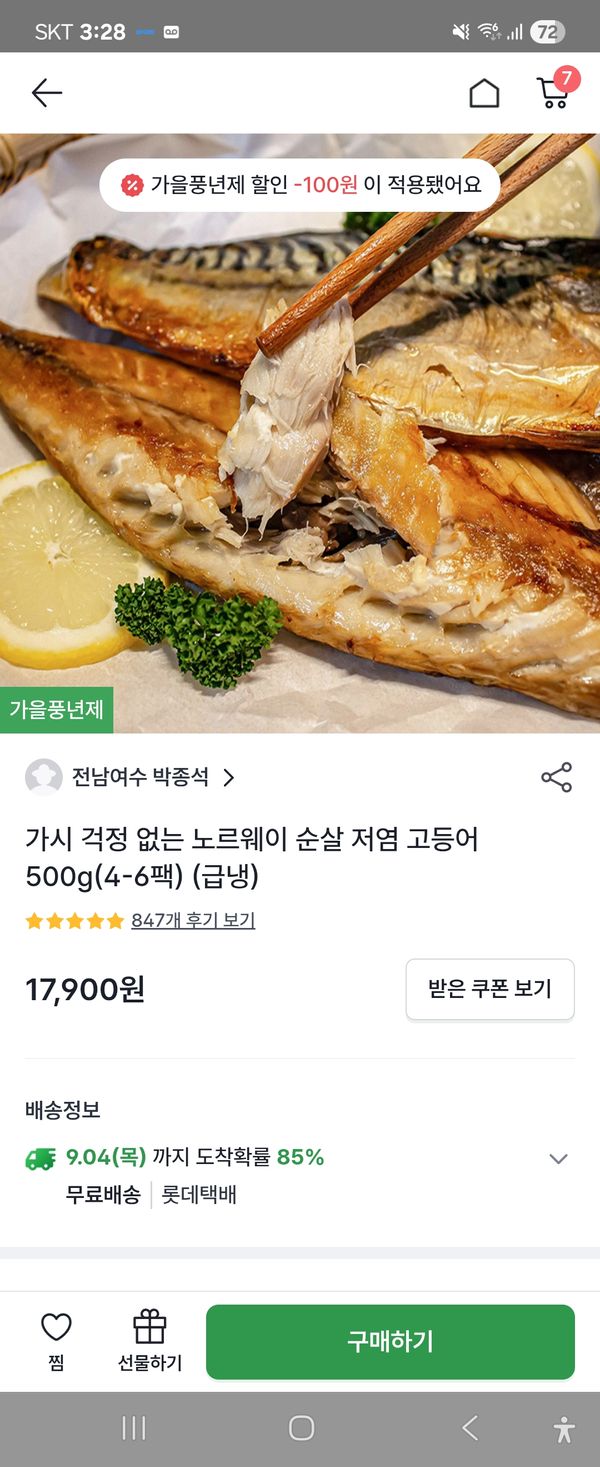Go back using the top arrow

coord(46,93)
